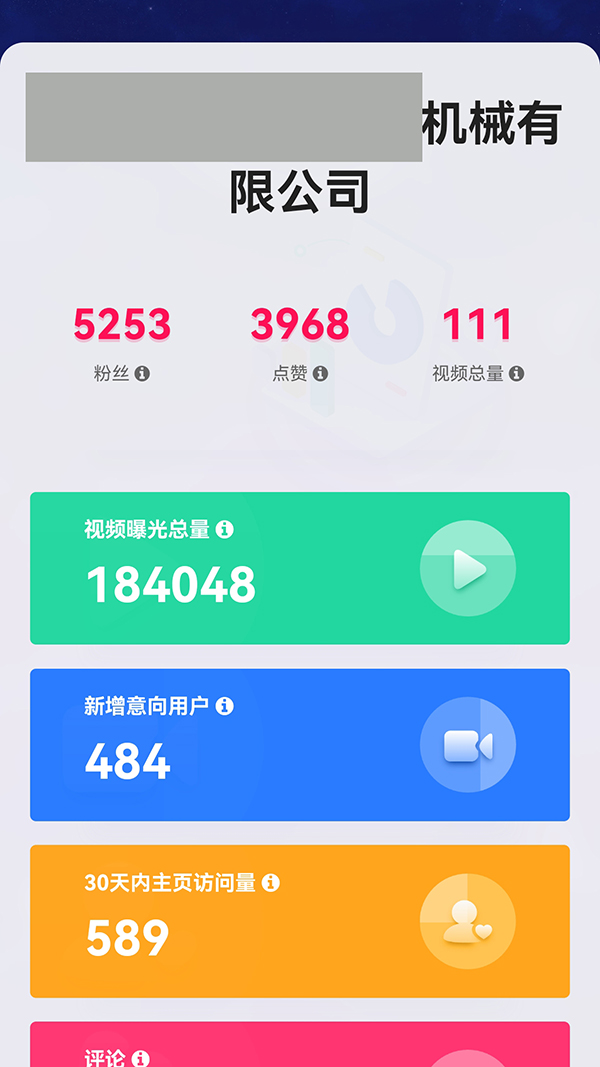600x1067 pixels.
Task: Open the blue 新增意向用户 card
Action: click(300, 745)
